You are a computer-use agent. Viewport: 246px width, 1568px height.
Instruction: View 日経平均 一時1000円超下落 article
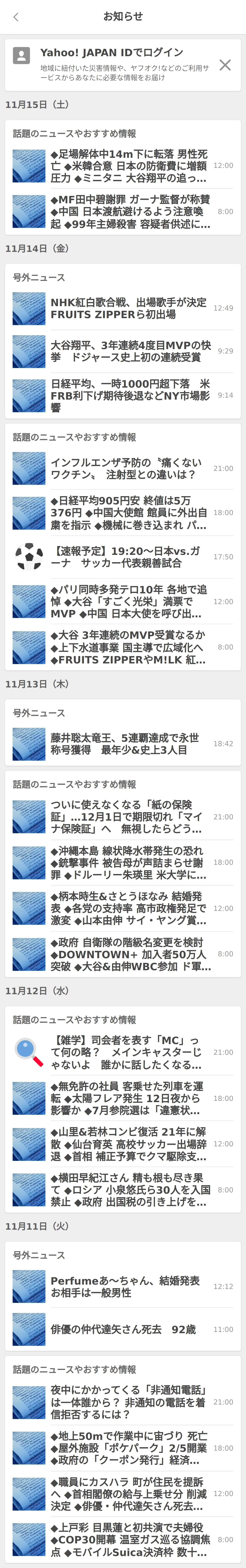[x=129, y=395]
